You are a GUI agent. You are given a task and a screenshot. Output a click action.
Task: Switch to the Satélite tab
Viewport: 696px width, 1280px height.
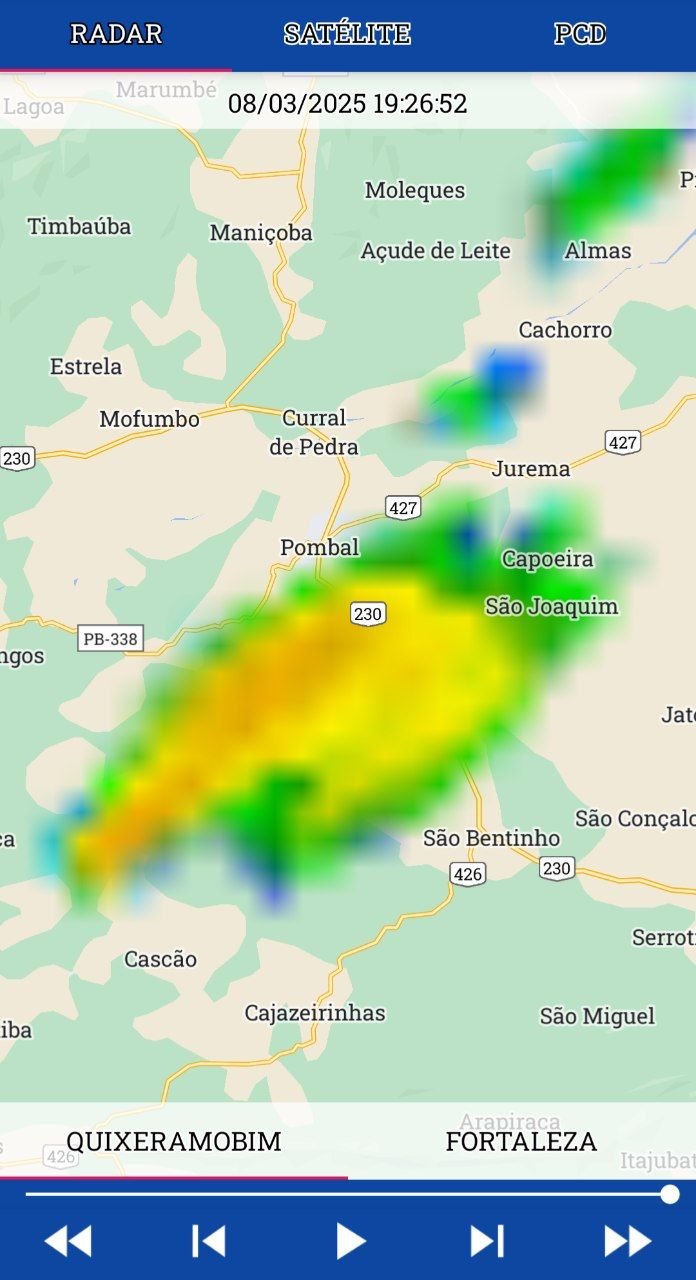coord(347,34)
